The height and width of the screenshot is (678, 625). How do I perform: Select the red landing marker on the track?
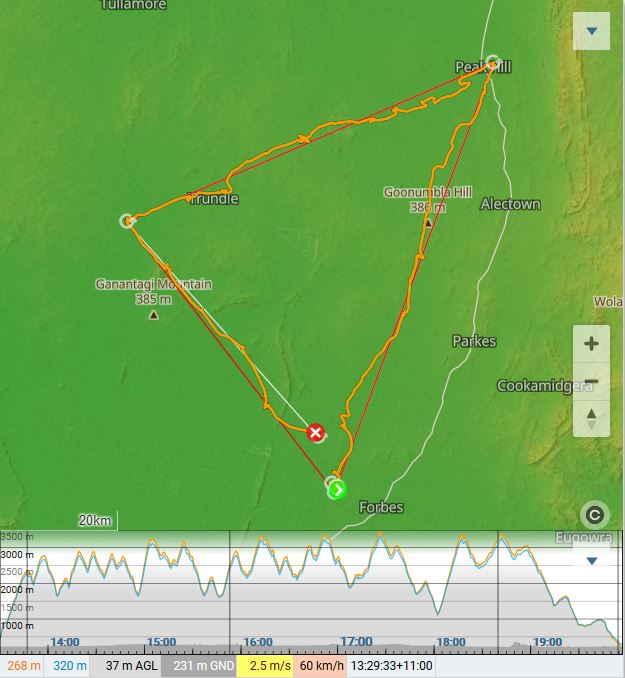coord(316,433)
